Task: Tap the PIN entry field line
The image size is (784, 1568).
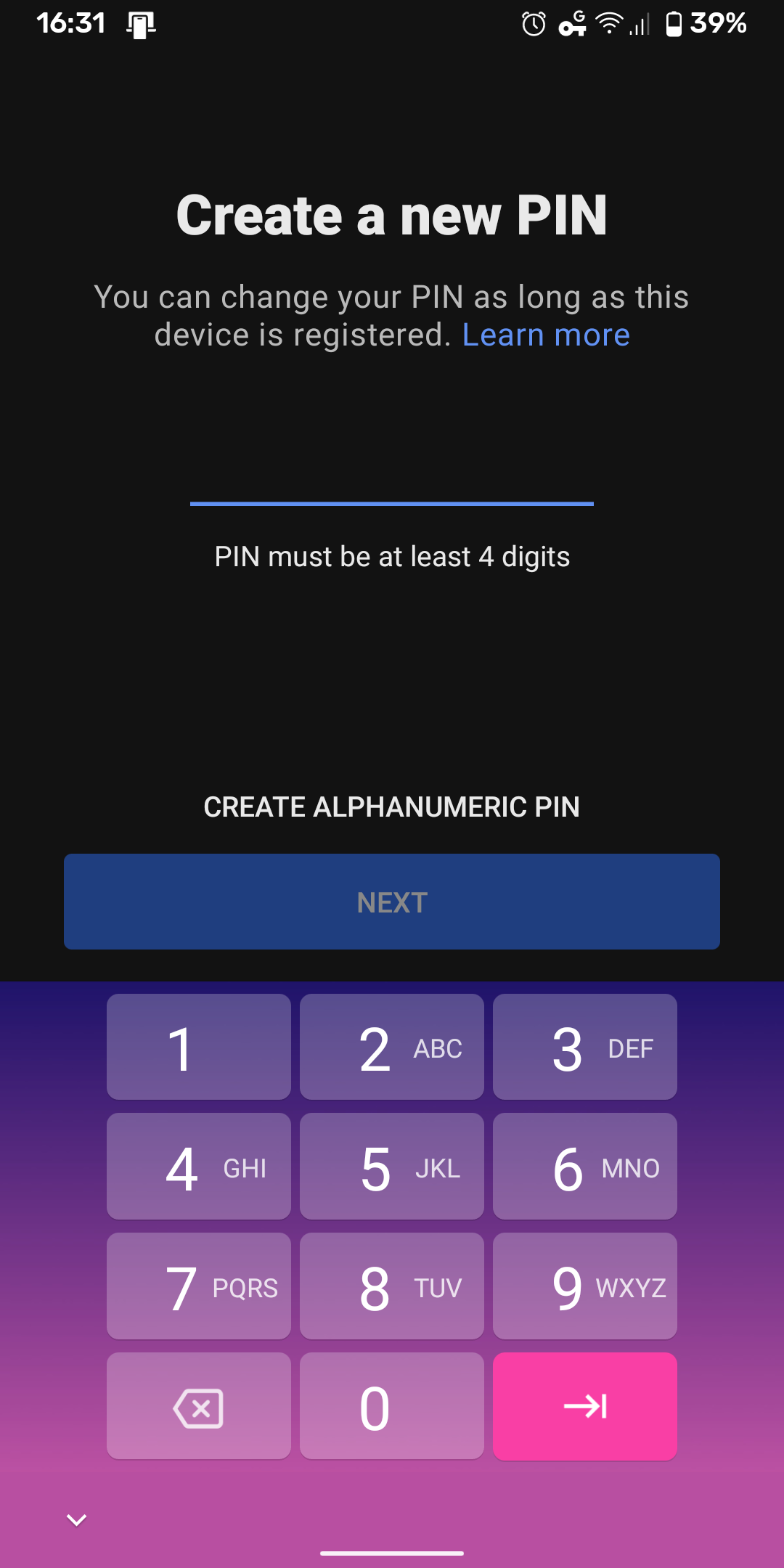Action: click(391, 502)
